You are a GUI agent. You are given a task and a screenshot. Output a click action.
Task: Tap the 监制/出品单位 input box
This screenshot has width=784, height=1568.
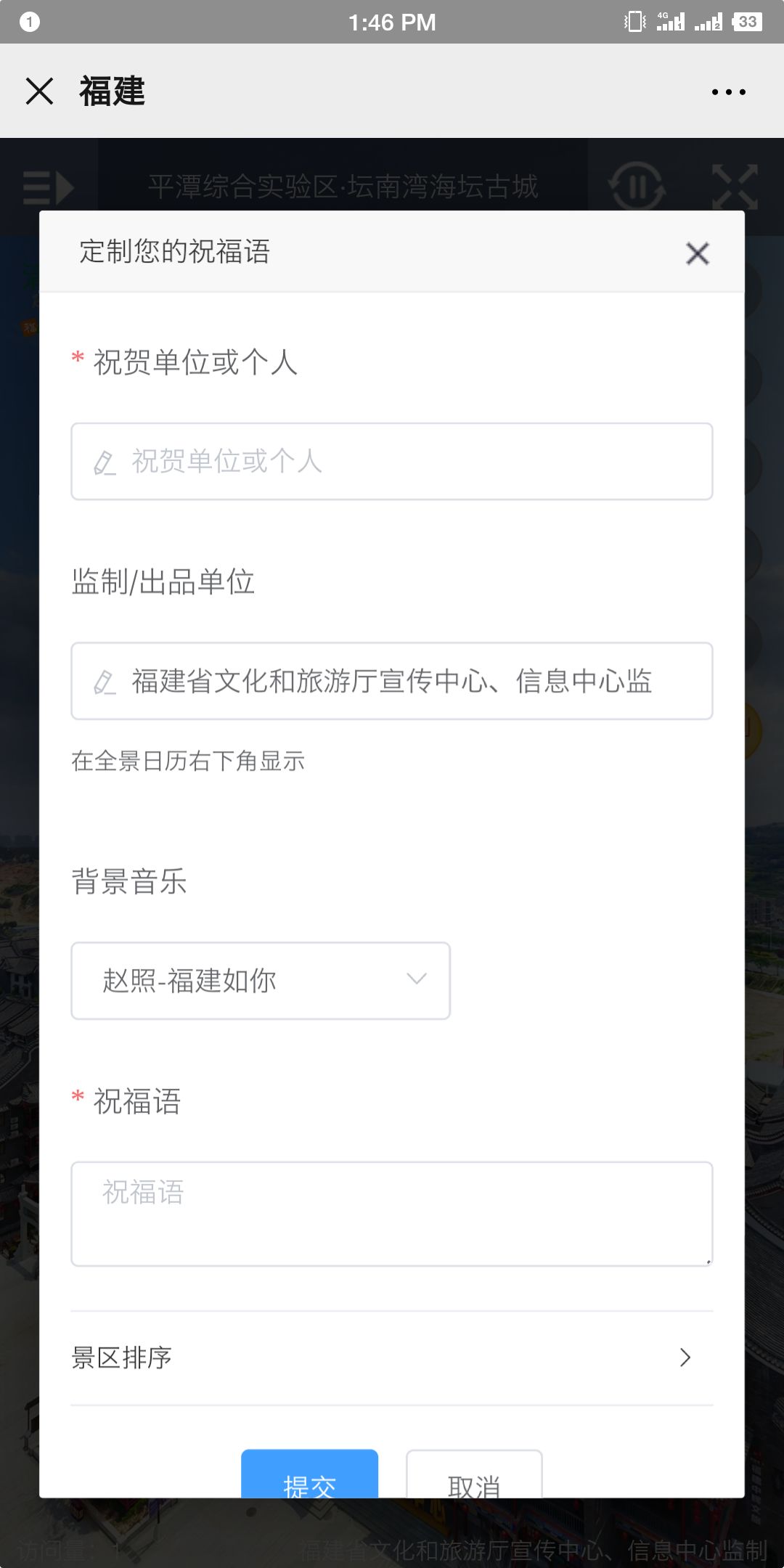tap(392, 681)
